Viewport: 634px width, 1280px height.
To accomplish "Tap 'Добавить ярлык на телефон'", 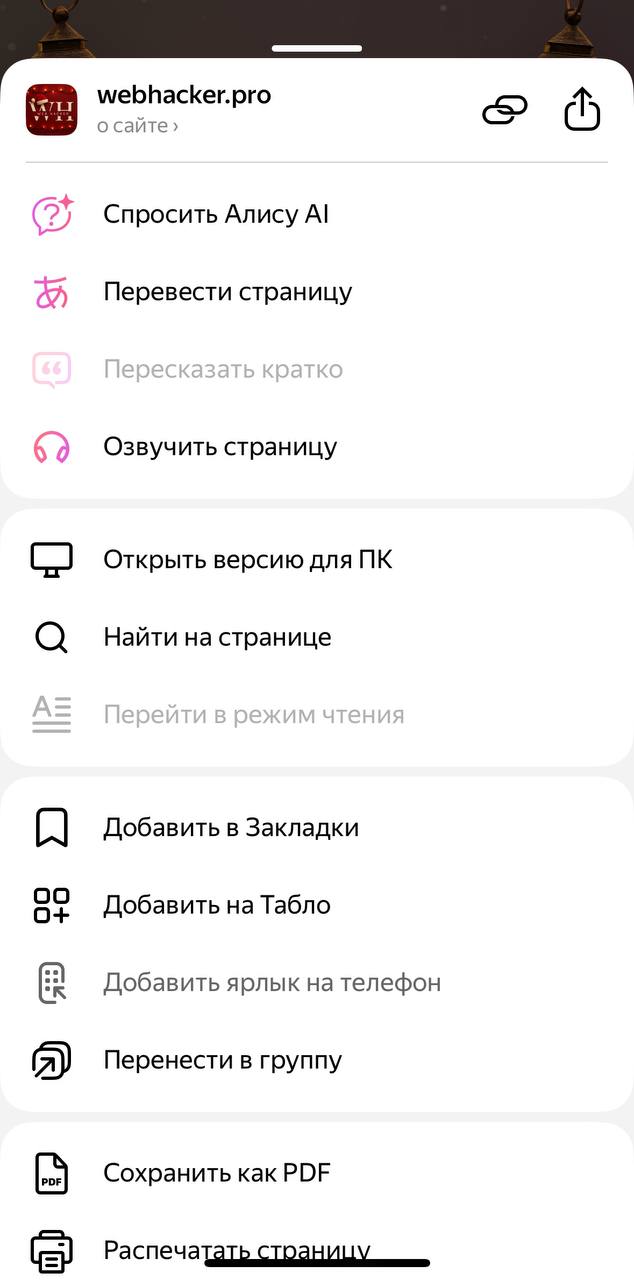I will click(x=271, y=983).
